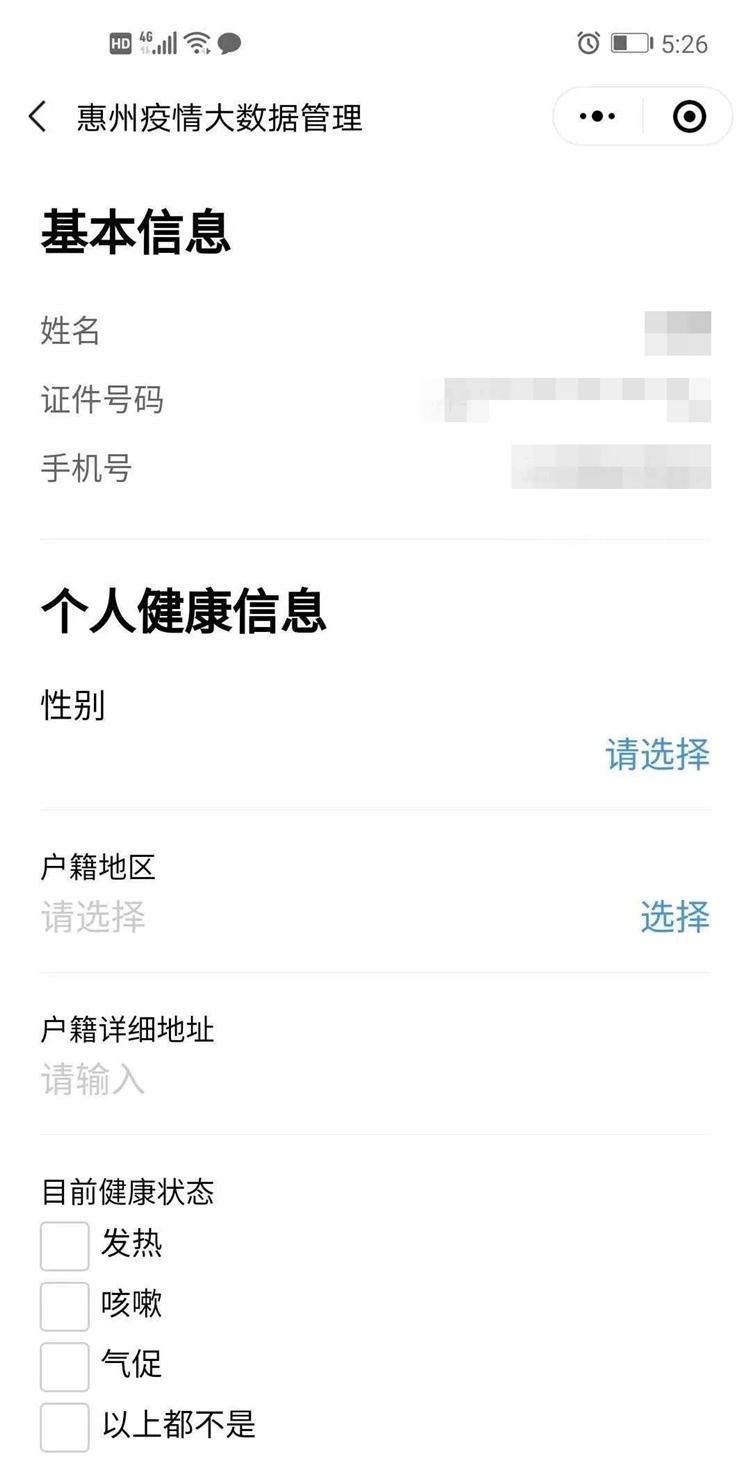This screenshot has width=750, height=1467.
Task: Tick the 咳嗽 checkbox
Action: click(x=65, y=1306)
